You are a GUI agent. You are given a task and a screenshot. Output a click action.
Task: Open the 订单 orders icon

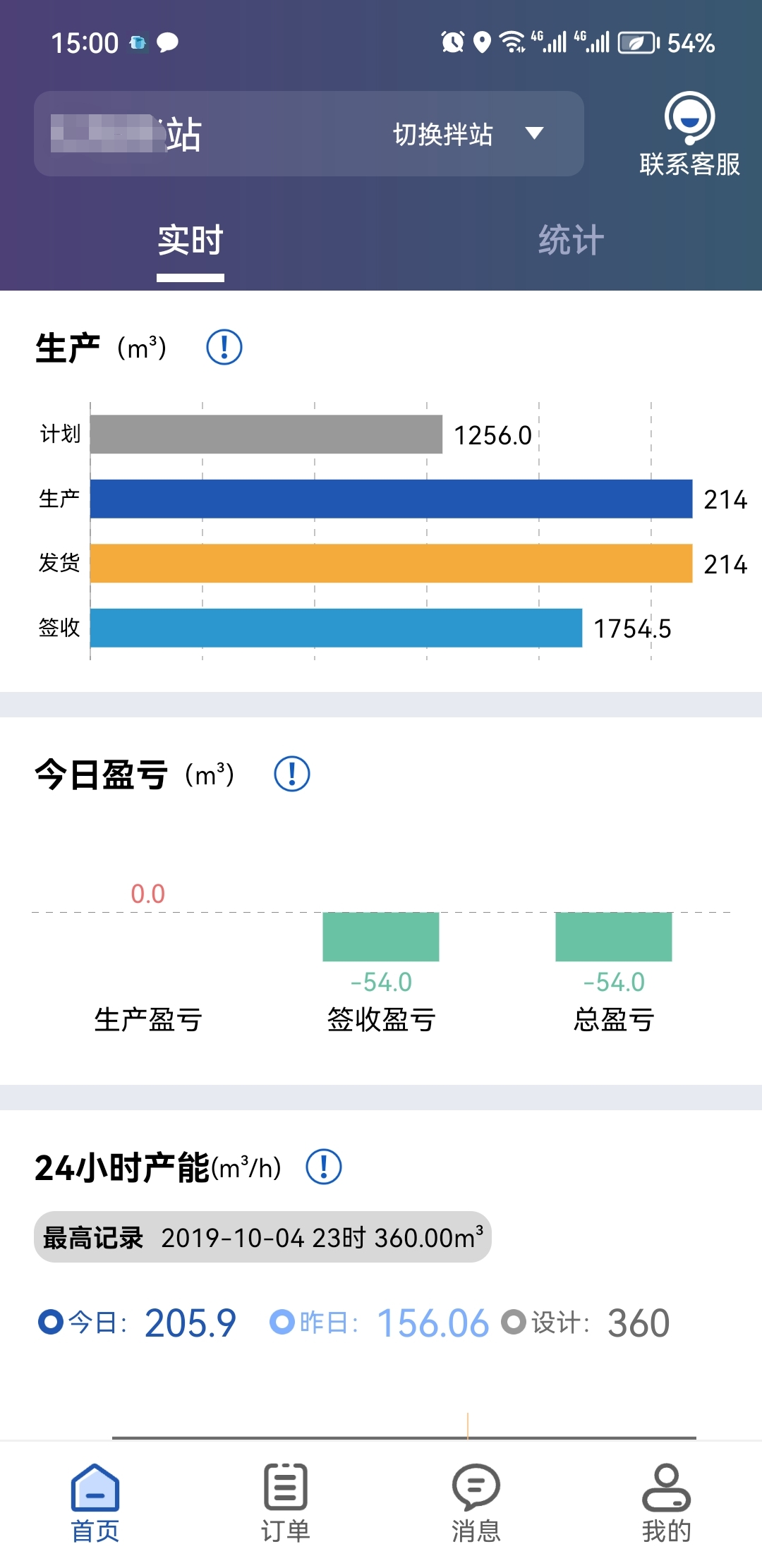tap(285, 1487)
